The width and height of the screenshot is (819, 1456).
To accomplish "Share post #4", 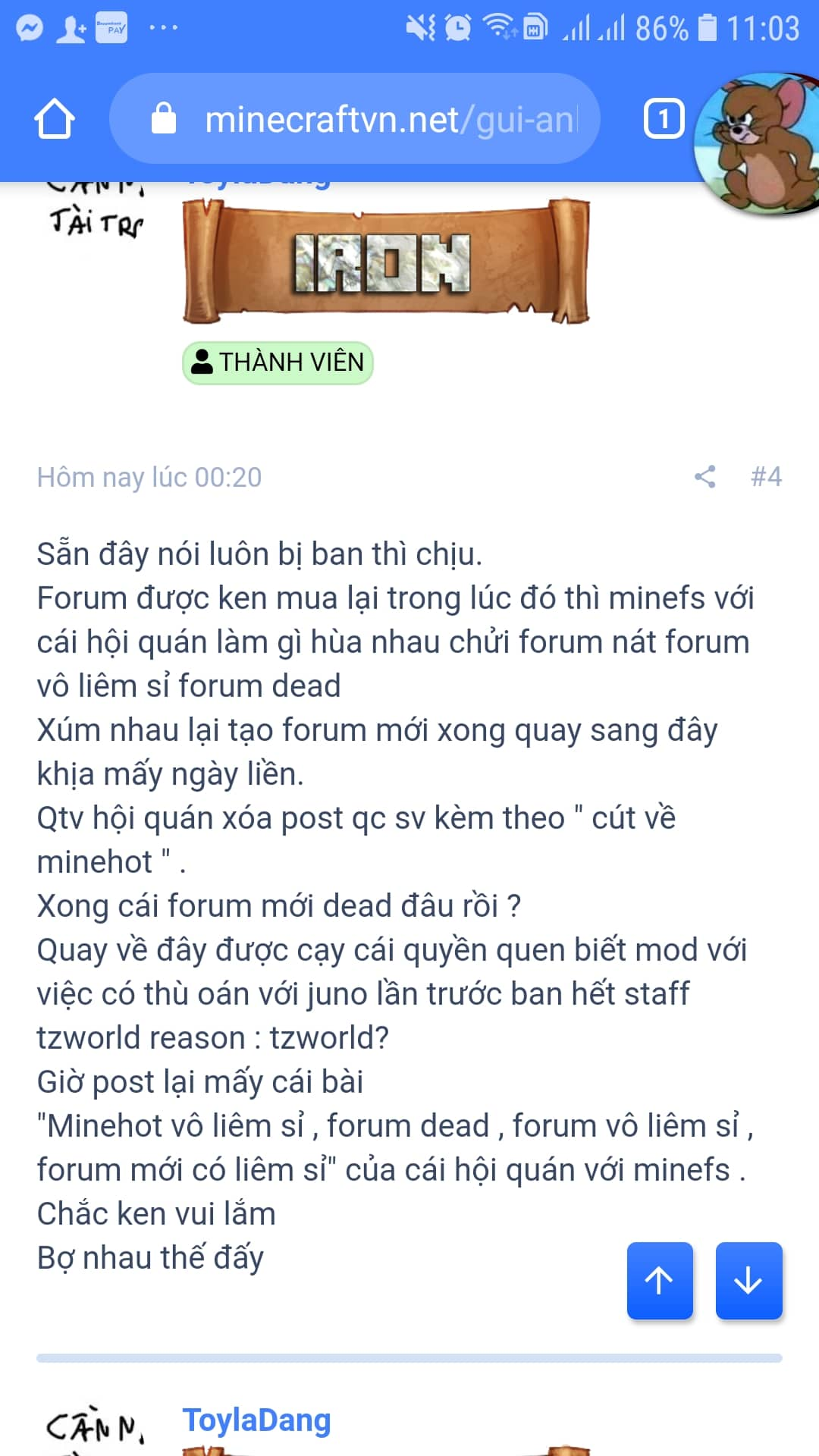I will tap(704, 477).
